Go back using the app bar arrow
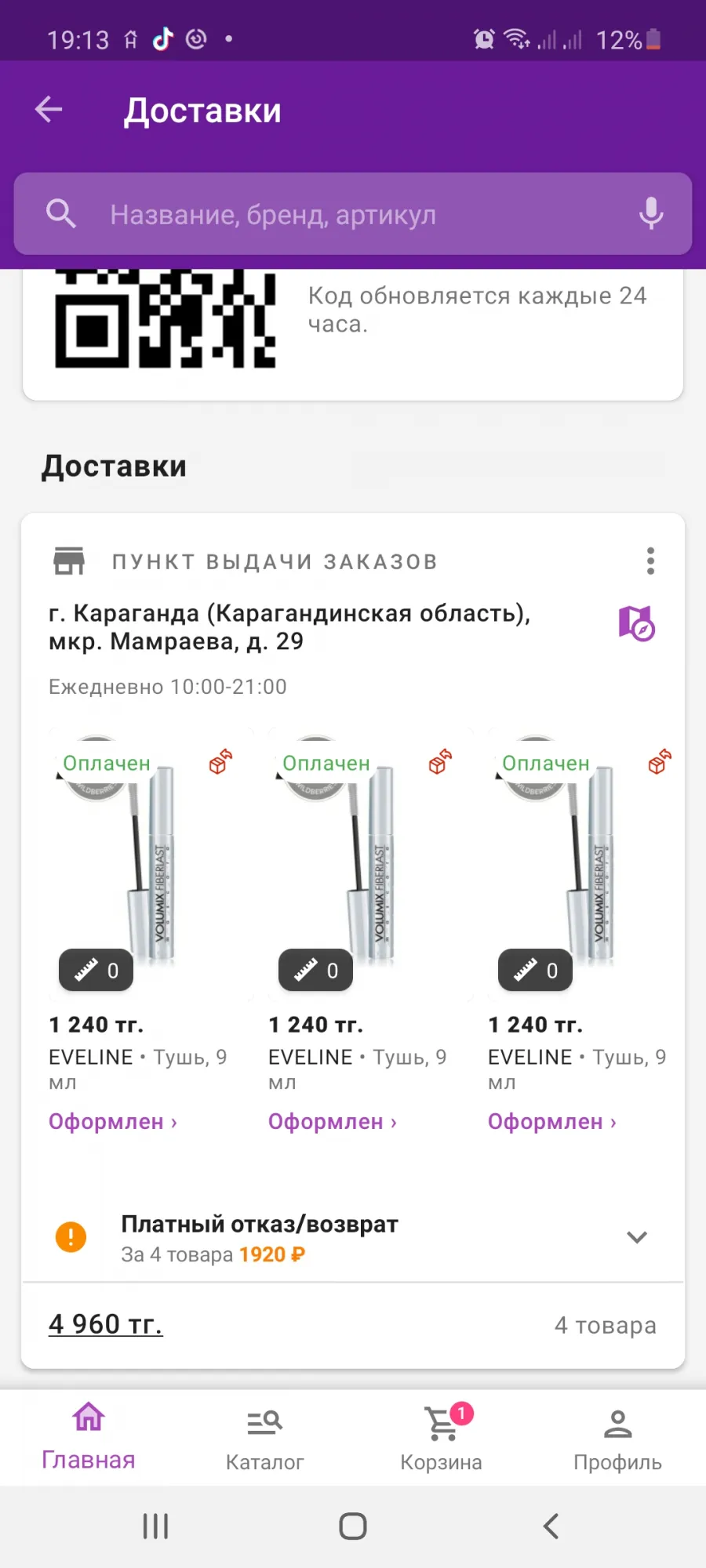This screenshot has width=706, height=1568. click(x=49, y=110)
